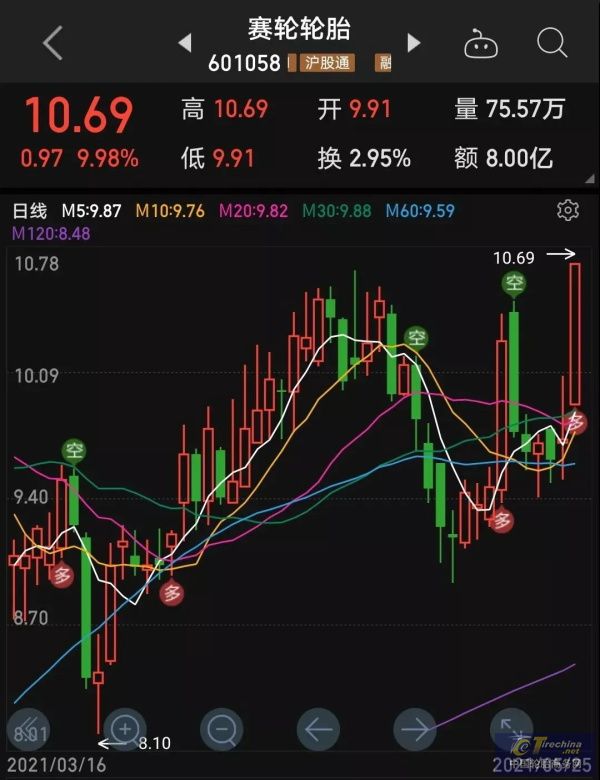This screenshot has height=780, width=600.
Task: Switch to the next stock
Action: (x=414, y=43)
